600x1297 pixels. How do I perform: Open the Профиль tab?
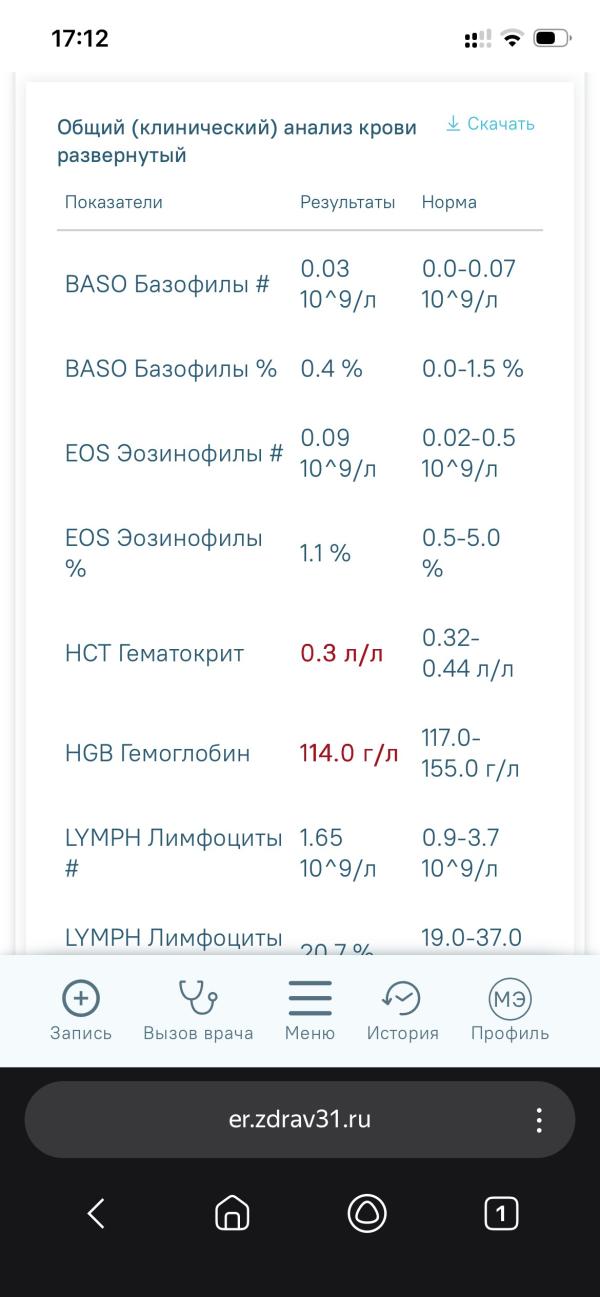pos(510,1010)
